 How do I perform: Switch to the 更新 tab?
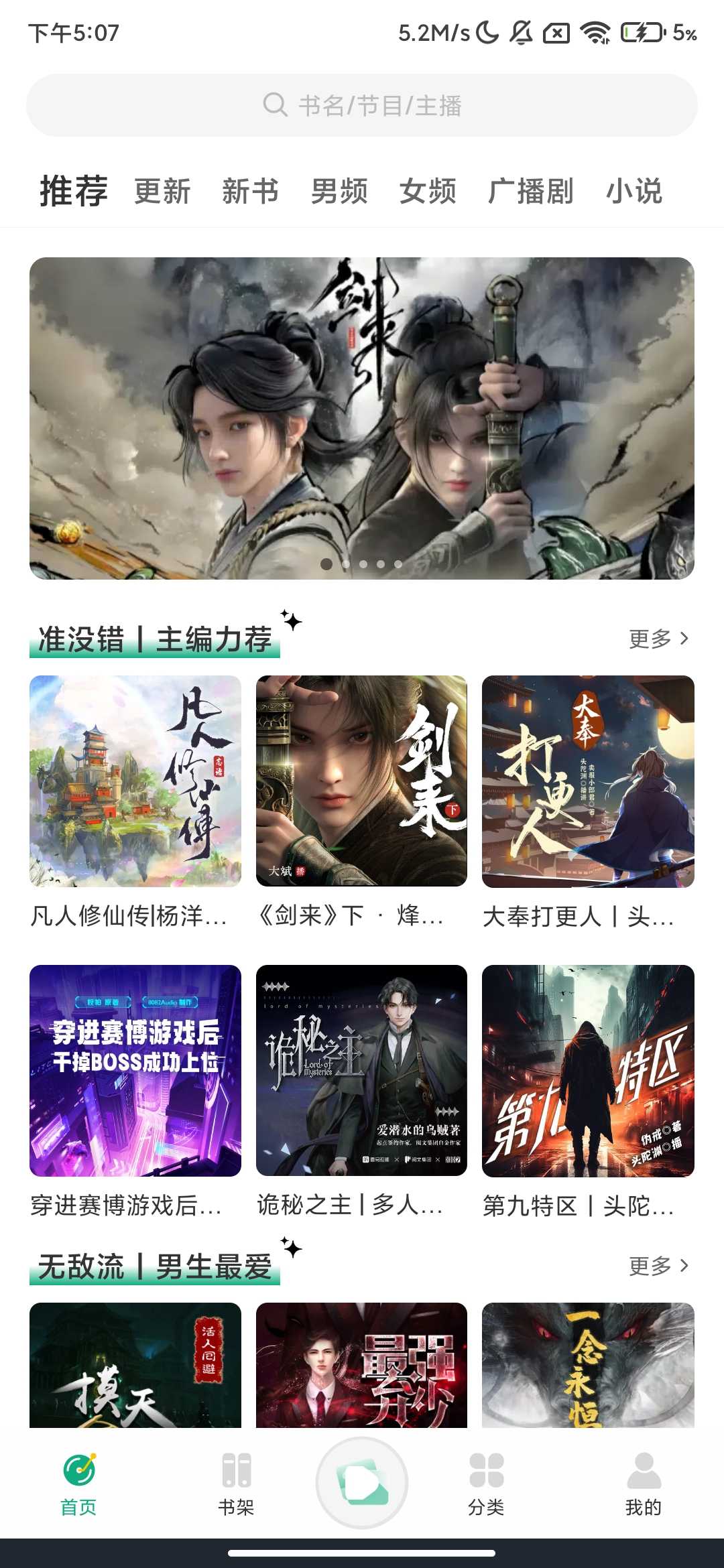pos(162,192)
